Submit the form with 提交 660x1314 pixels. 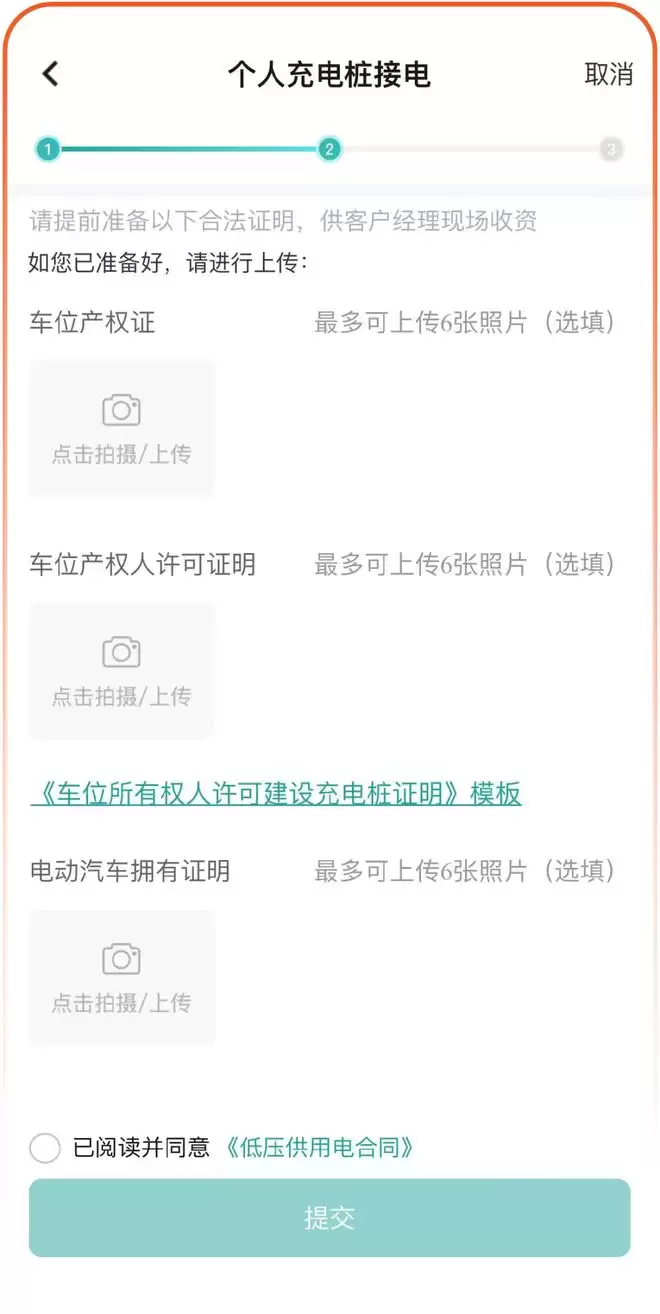[x=329, y=1218]
